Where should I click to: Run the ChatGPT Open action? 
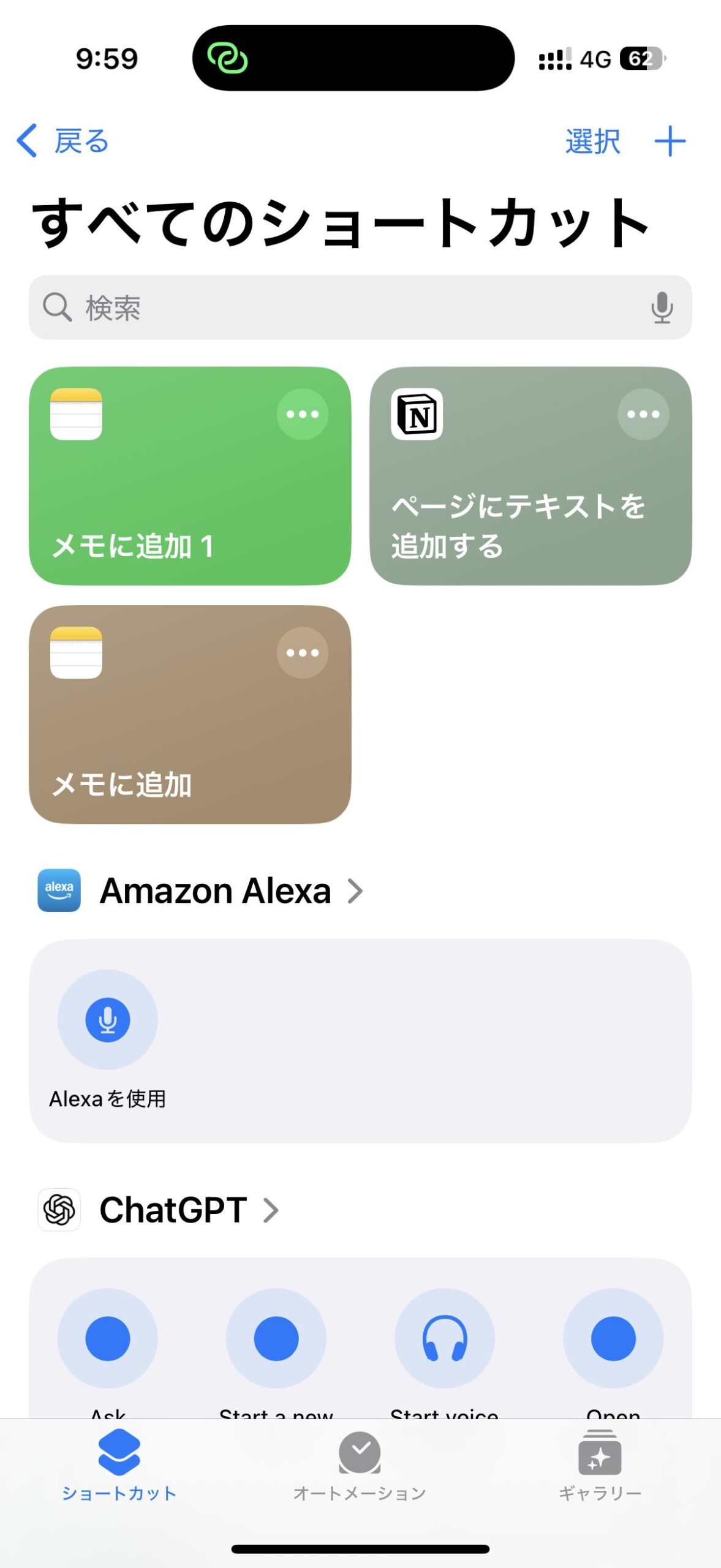(613, 1338)
